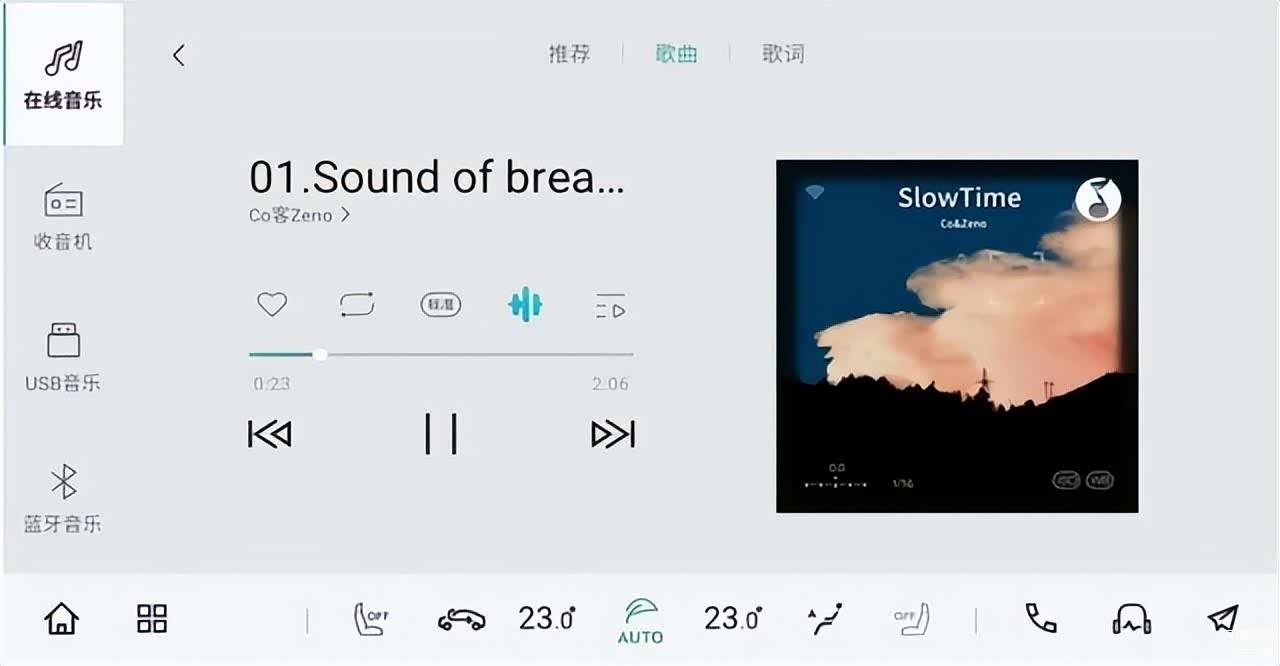The width and height of the screenshot is (1280, 666).
Task: Select 收音机 radio in the sidebar
Action: (63, 216)
